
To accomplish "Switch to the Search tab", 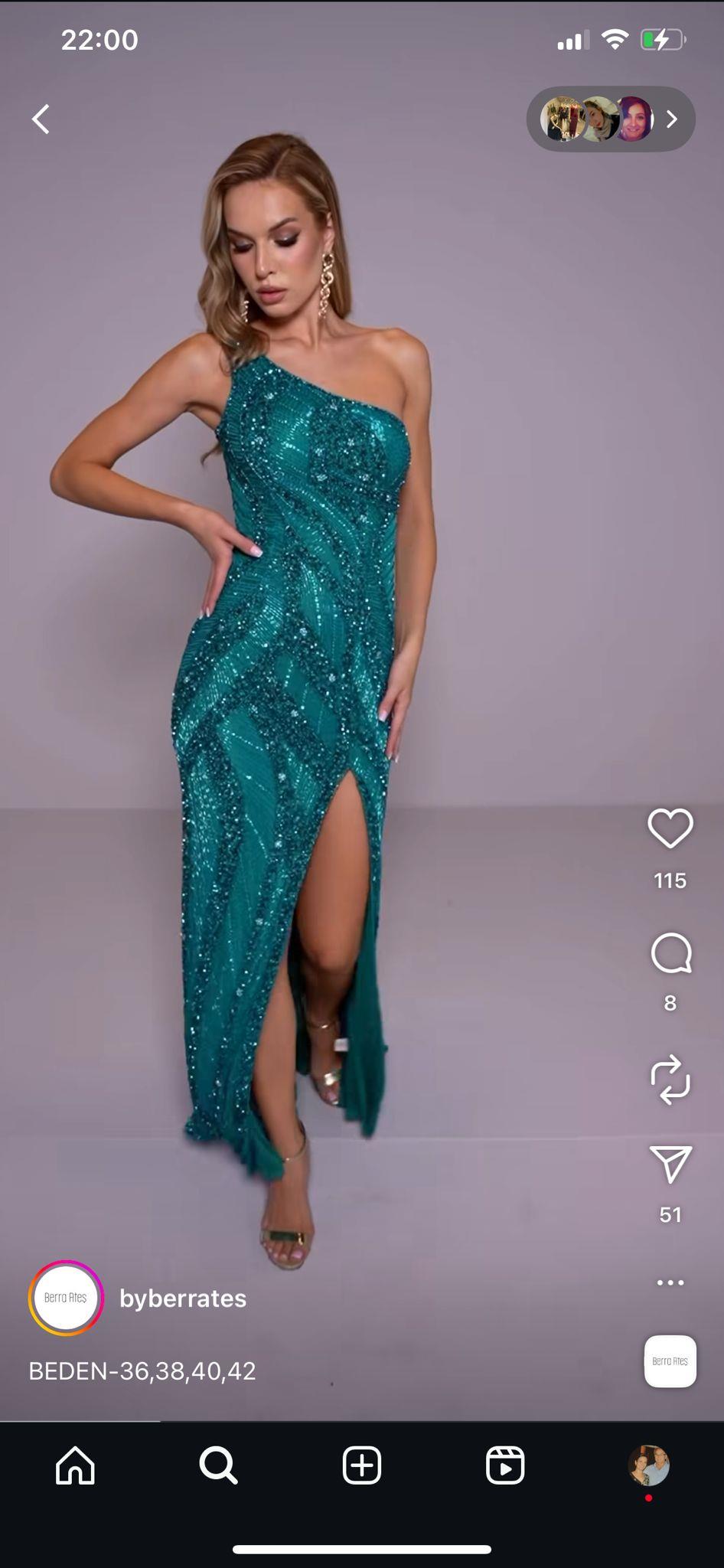I will 219,1465.
